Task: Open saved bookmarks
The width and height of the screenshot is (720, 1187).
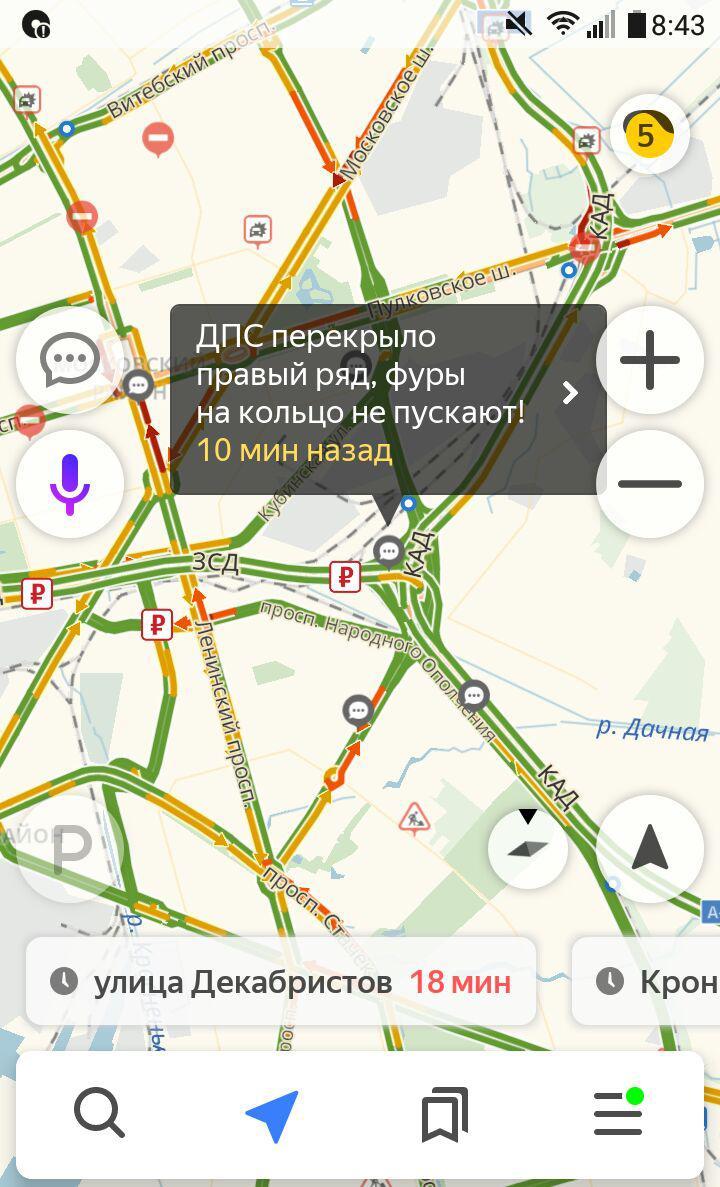Action: tap(445, 1114)
